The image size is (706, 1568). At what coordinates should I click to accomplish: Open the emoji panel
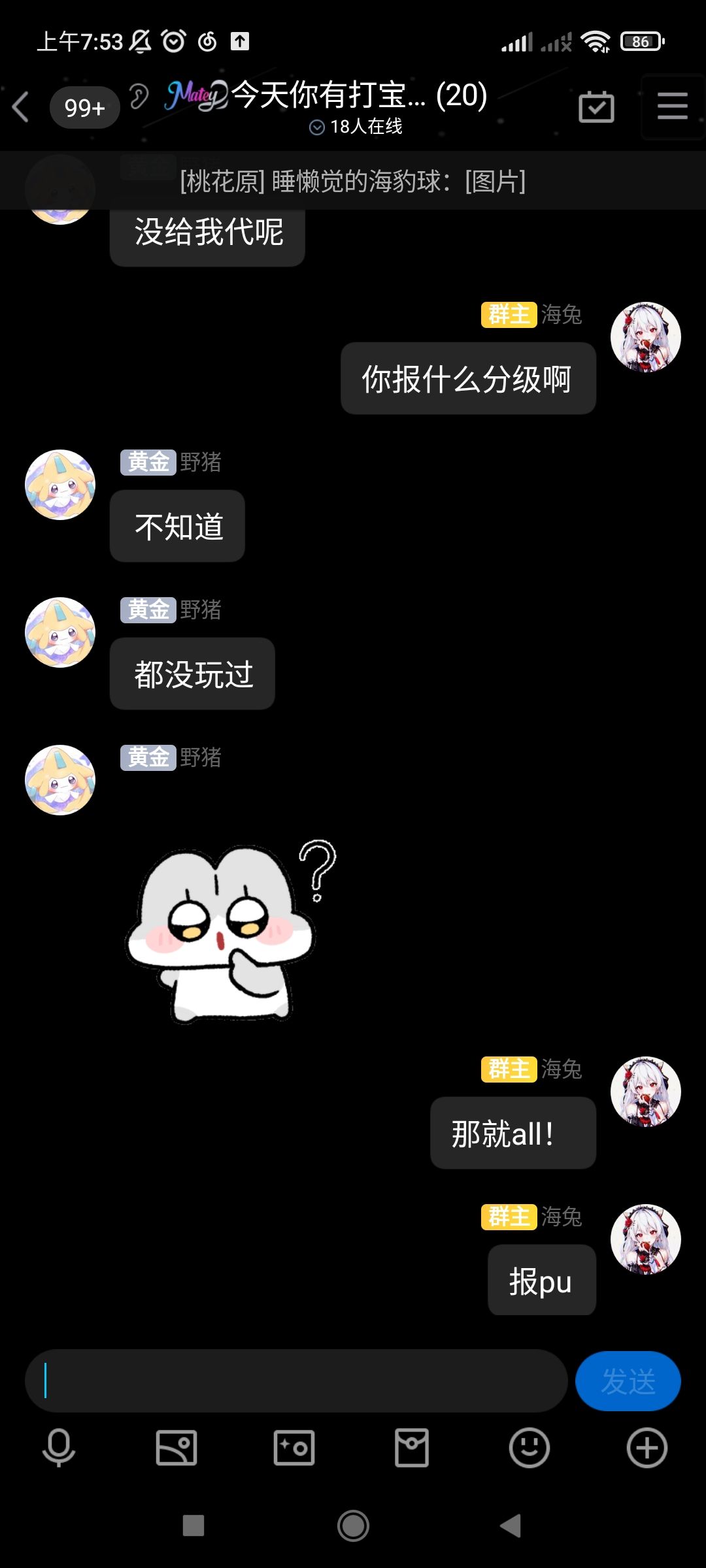tap(529, 1448)
